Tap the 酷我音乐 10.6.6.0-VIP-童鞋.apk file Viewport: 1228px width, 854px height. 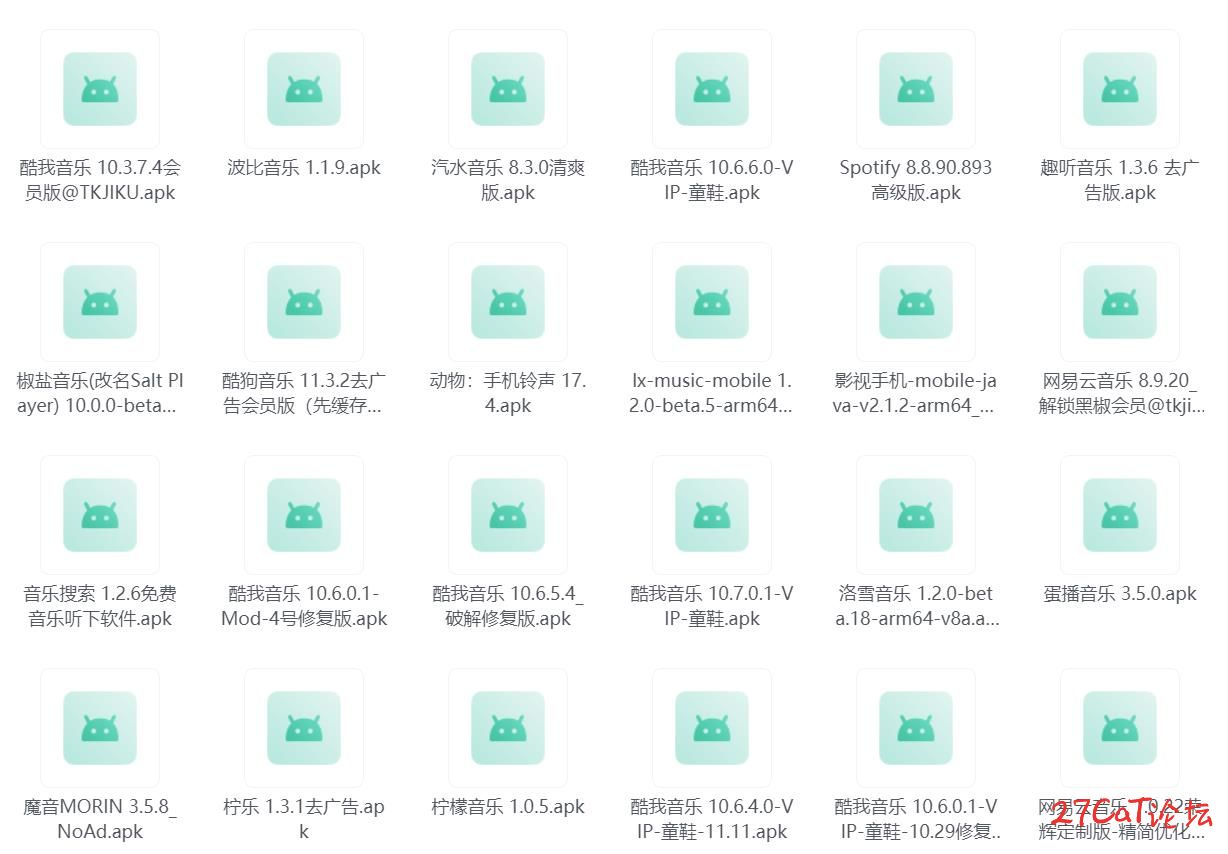[712, 89]
